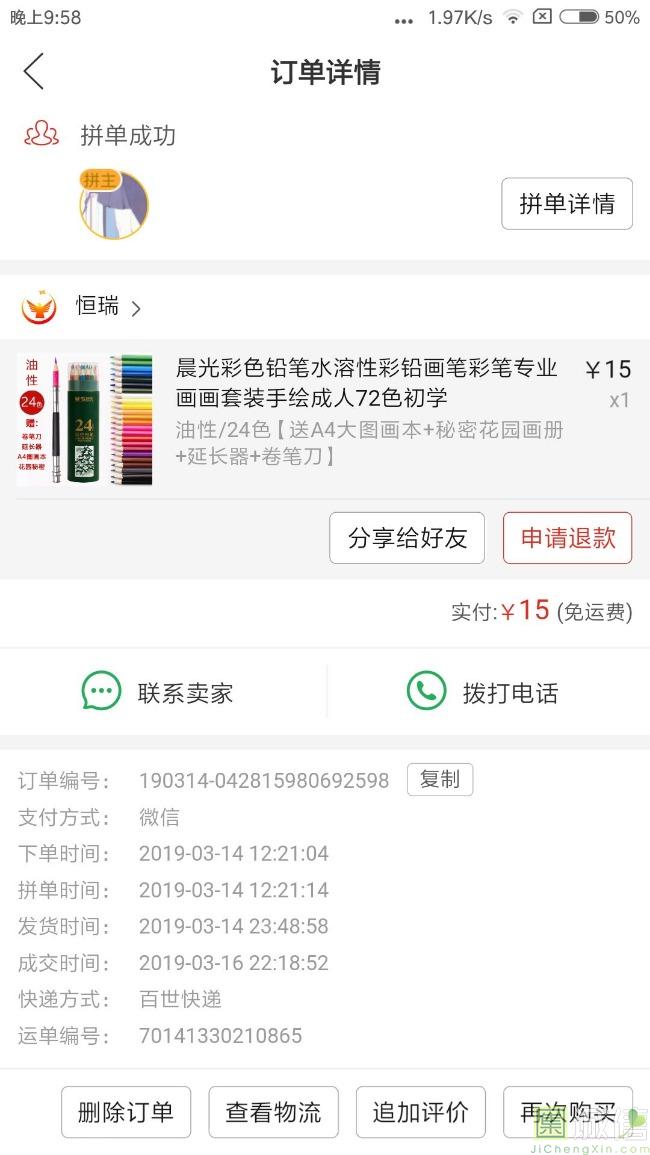Tap 再次购买 to buy again

click(567, 1112)
